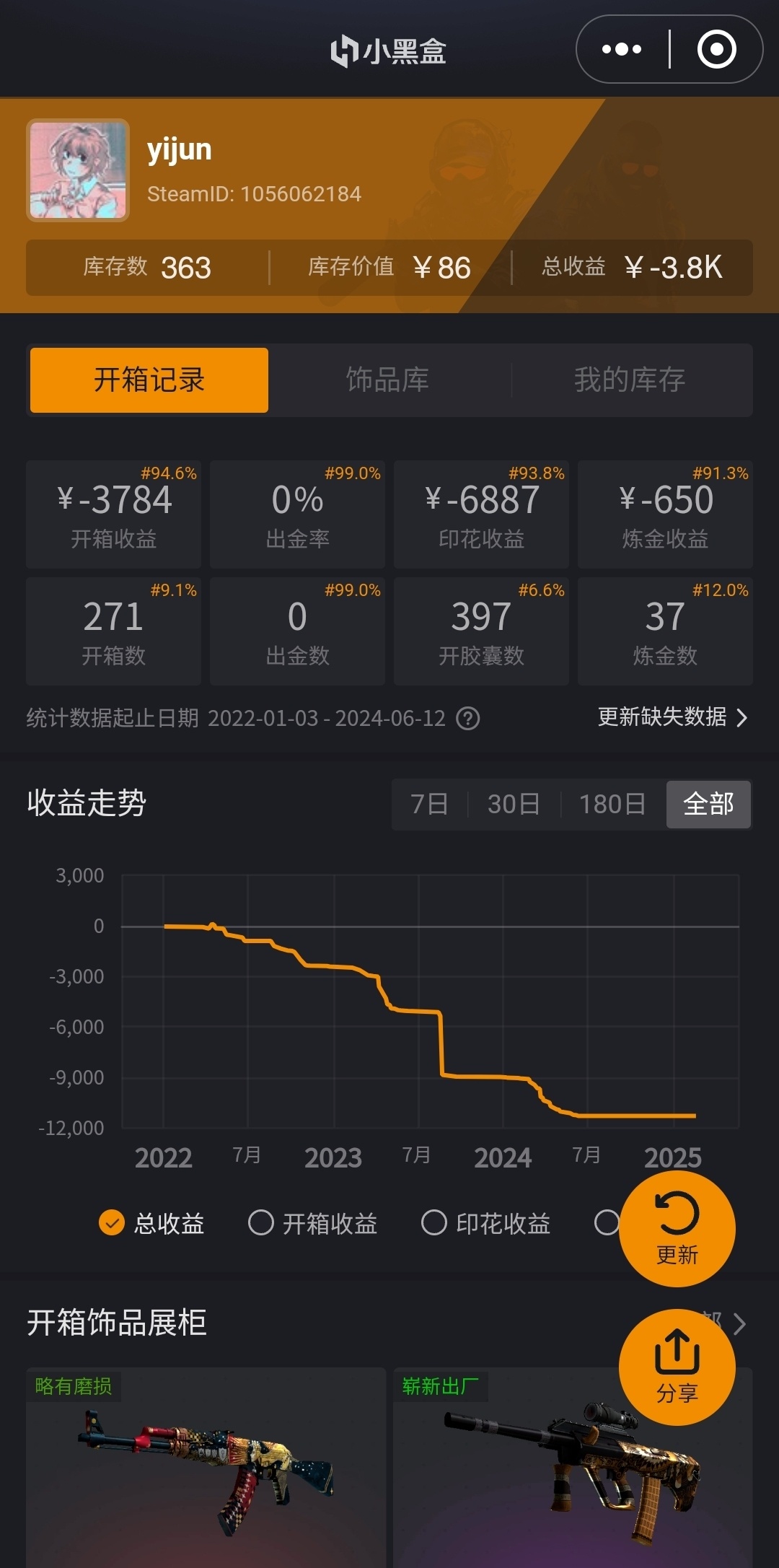The width and height of the screenshot is (779, 1568).
Task: Open the statistics date range help icon
Action: (468, 719)
